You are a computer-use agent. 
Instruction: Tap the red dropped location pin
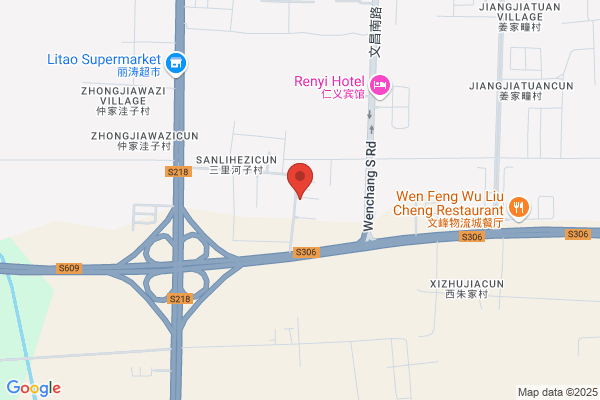coord(300,180)
